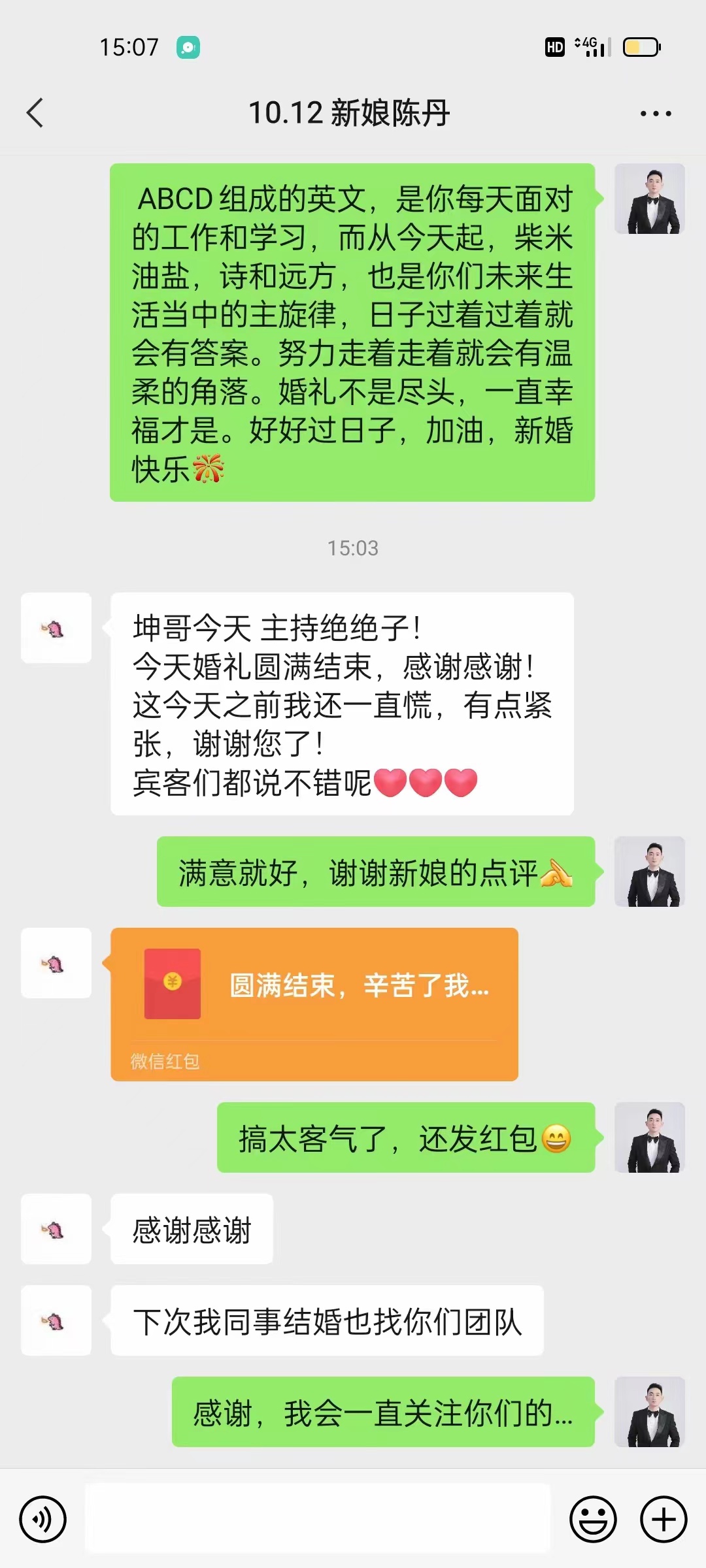Tap the bride's avatar beside 感谢感谢
Image resolution: width=706 pixels, height=1568 pixels.
[x=56, y=1229]
